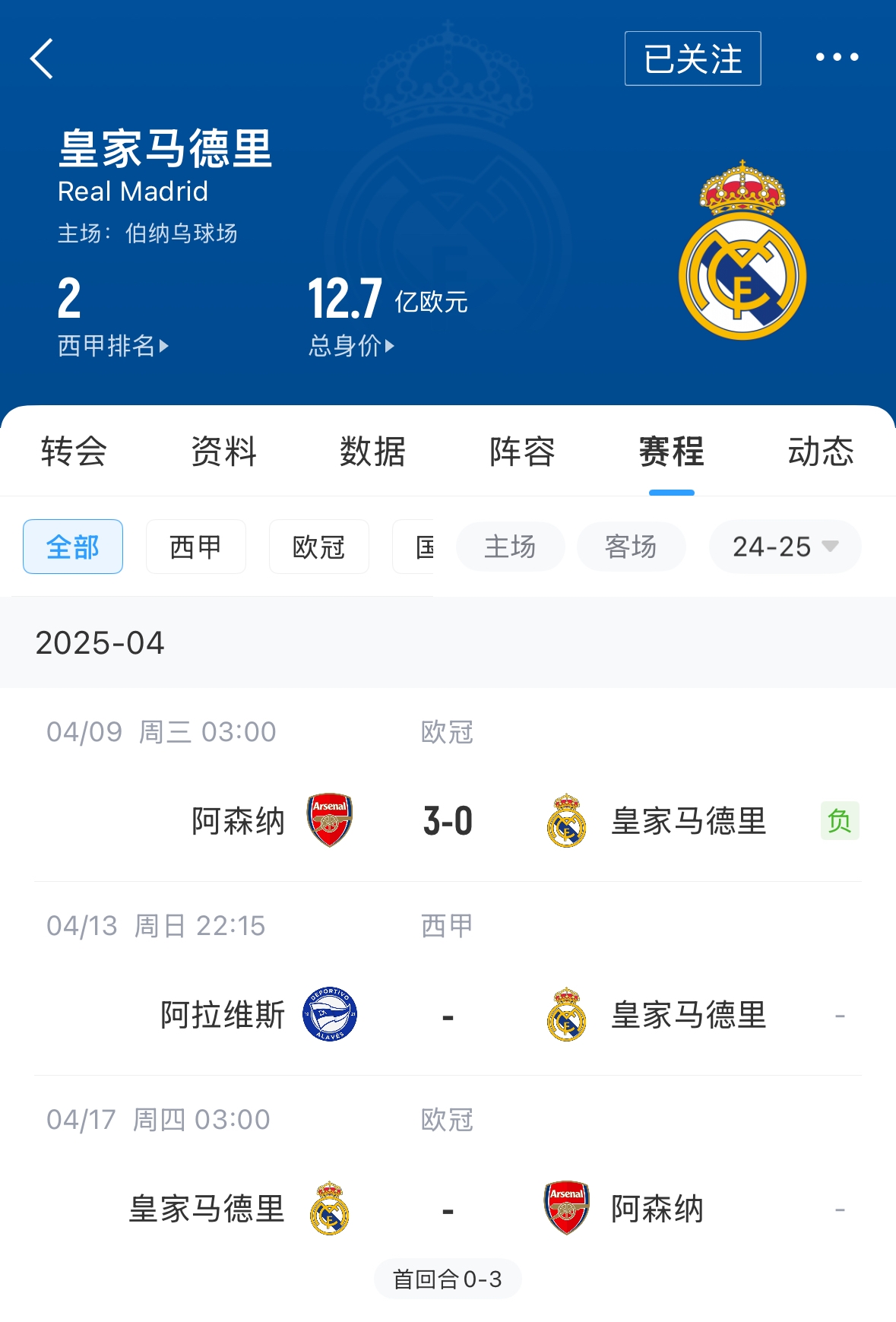Expand the 24-25 season dropdown

pos(784,547)
